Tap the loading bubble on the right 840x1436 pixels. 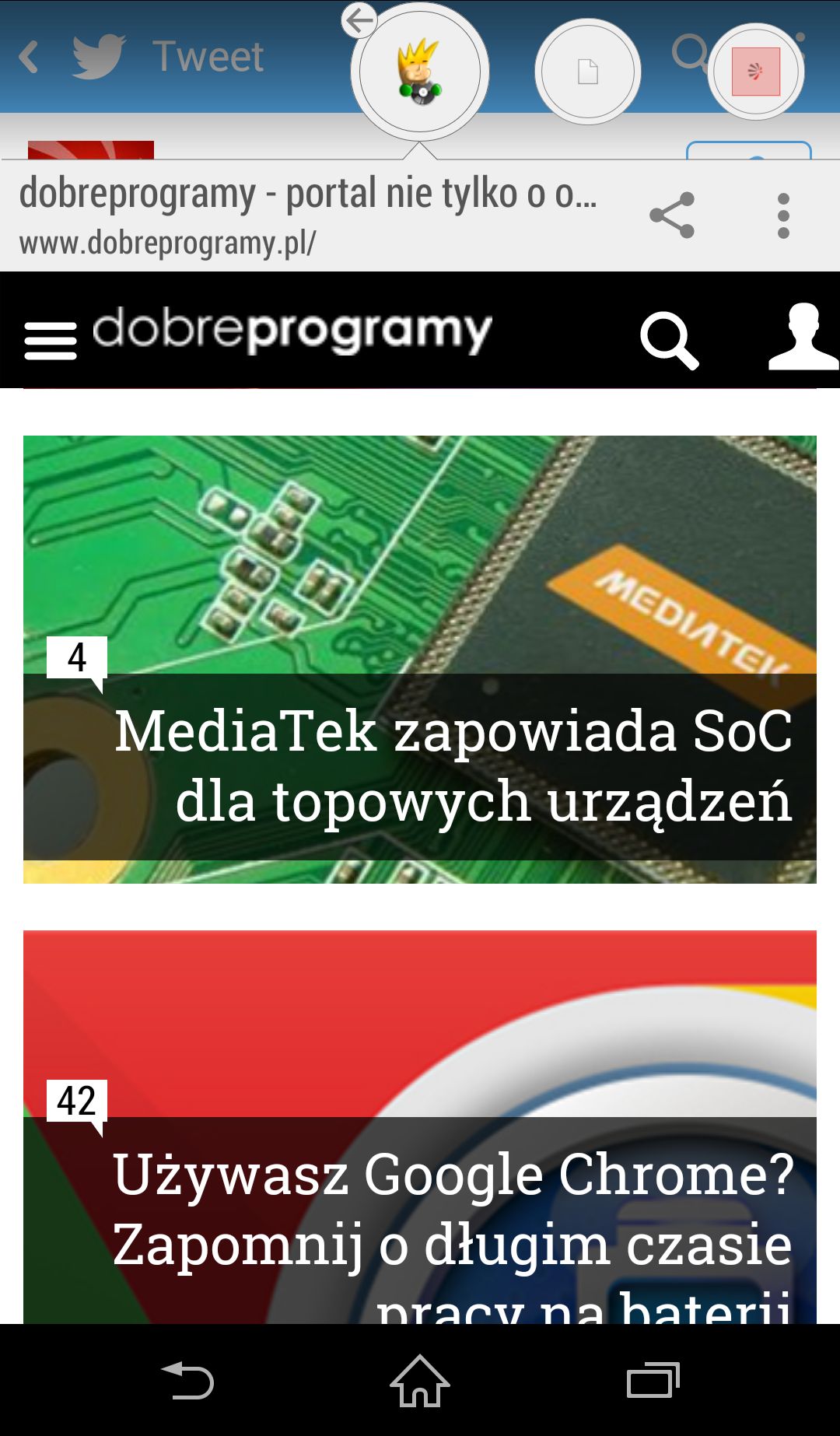(x=755, y=71)
